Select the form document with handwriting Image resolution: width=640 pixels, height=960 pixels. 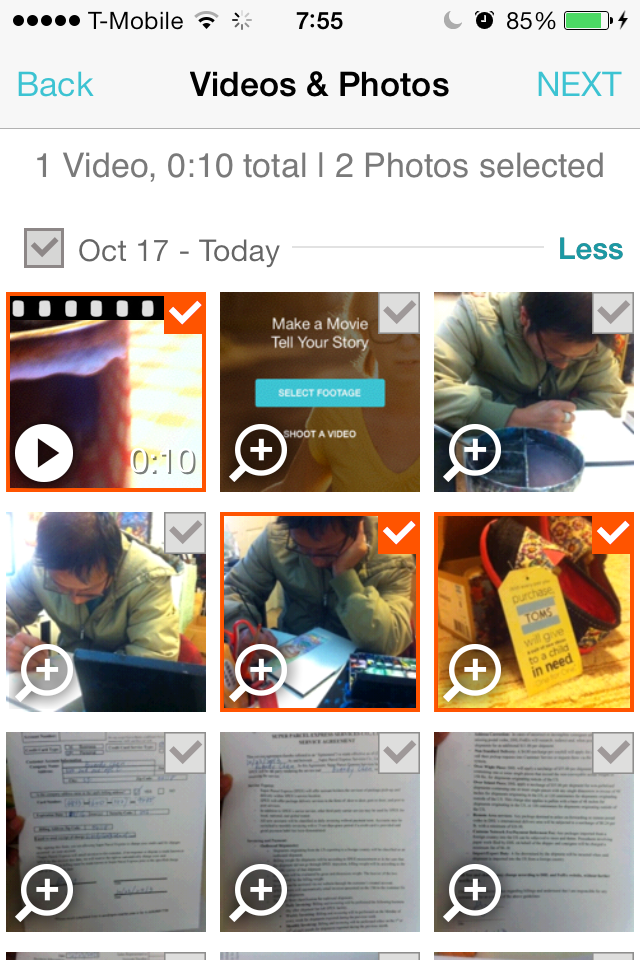(x=184, y=753)
